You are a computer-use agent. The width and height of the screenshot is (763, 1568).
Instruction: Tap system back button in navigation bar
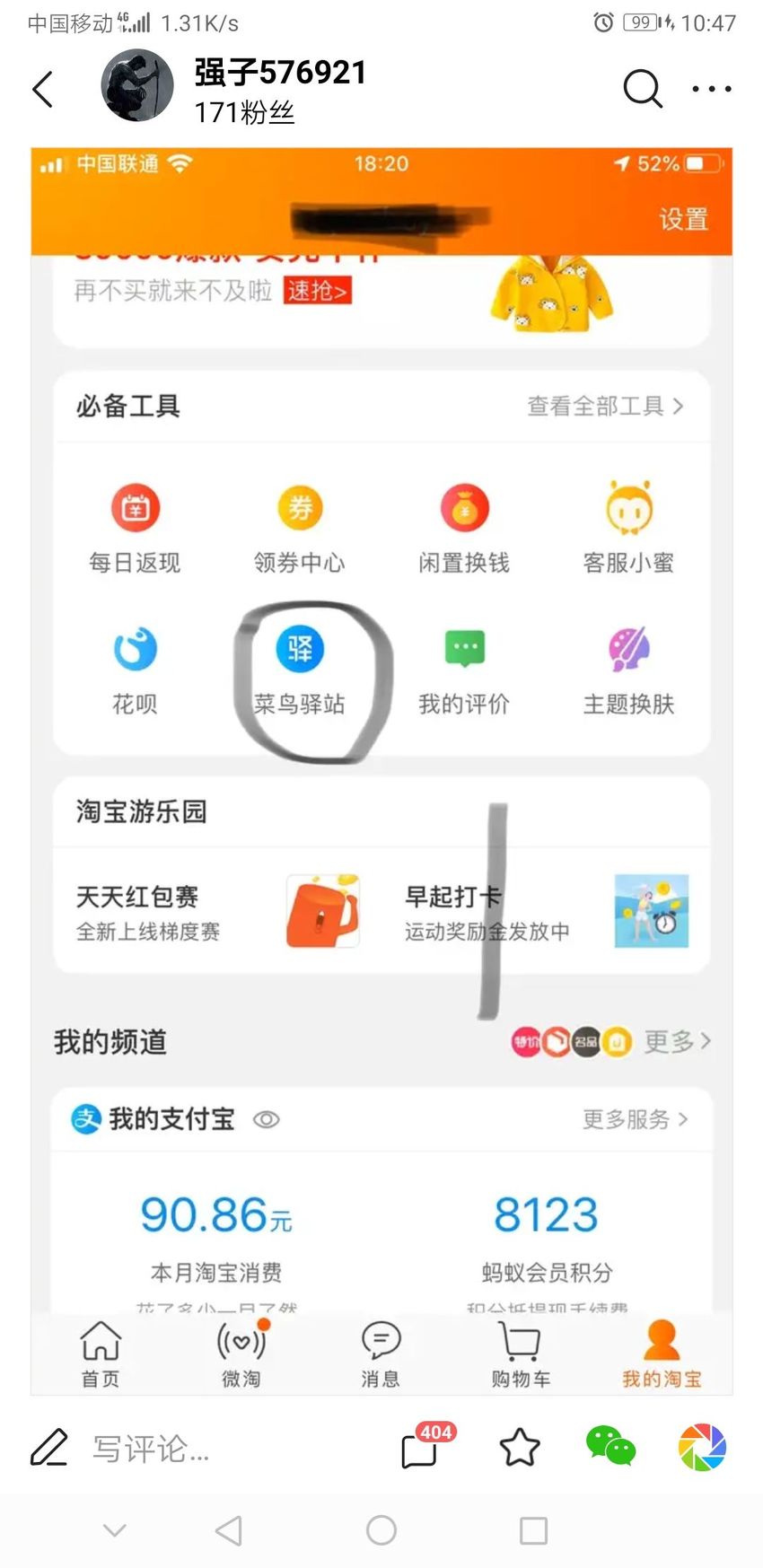point(229,1530)
